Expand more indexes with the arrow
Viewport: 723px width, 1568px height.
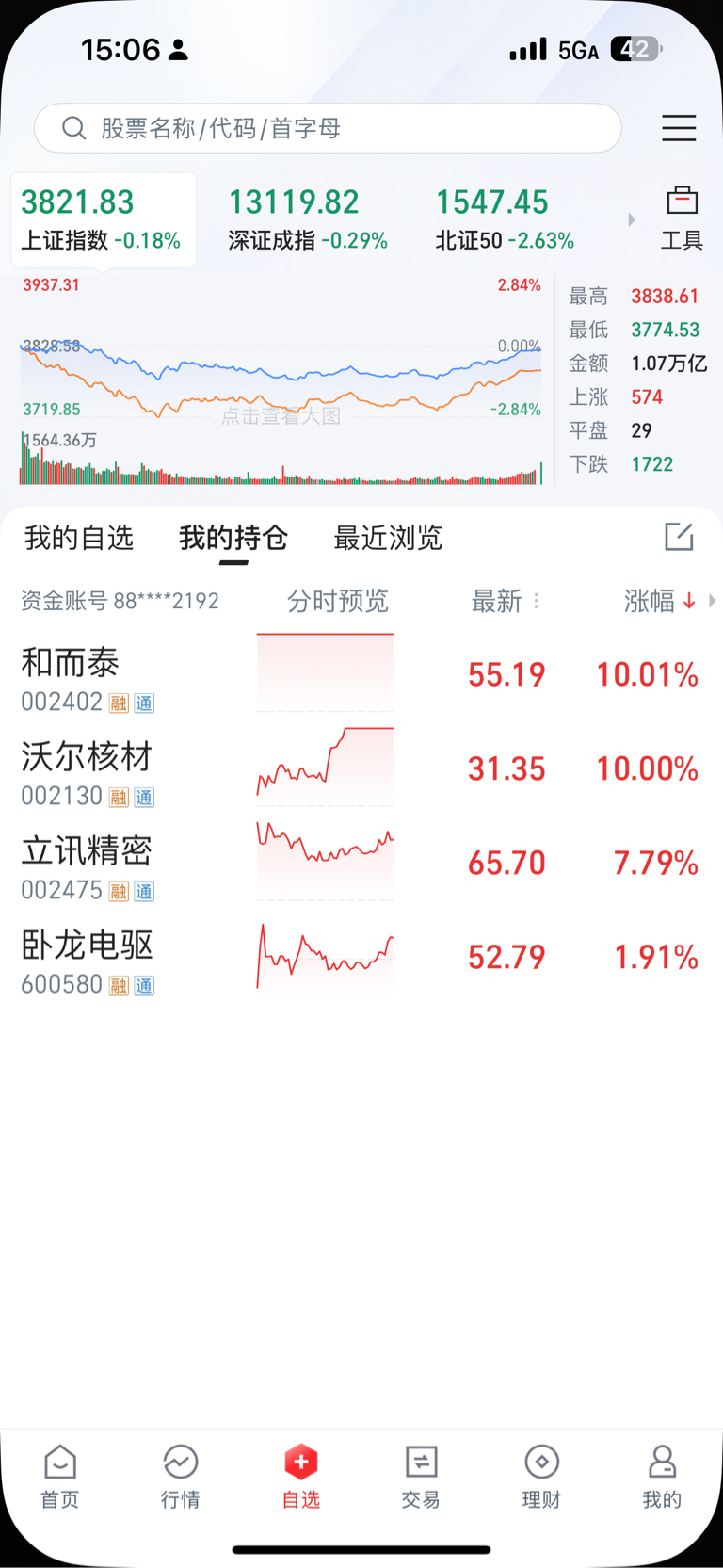[632, 219]
